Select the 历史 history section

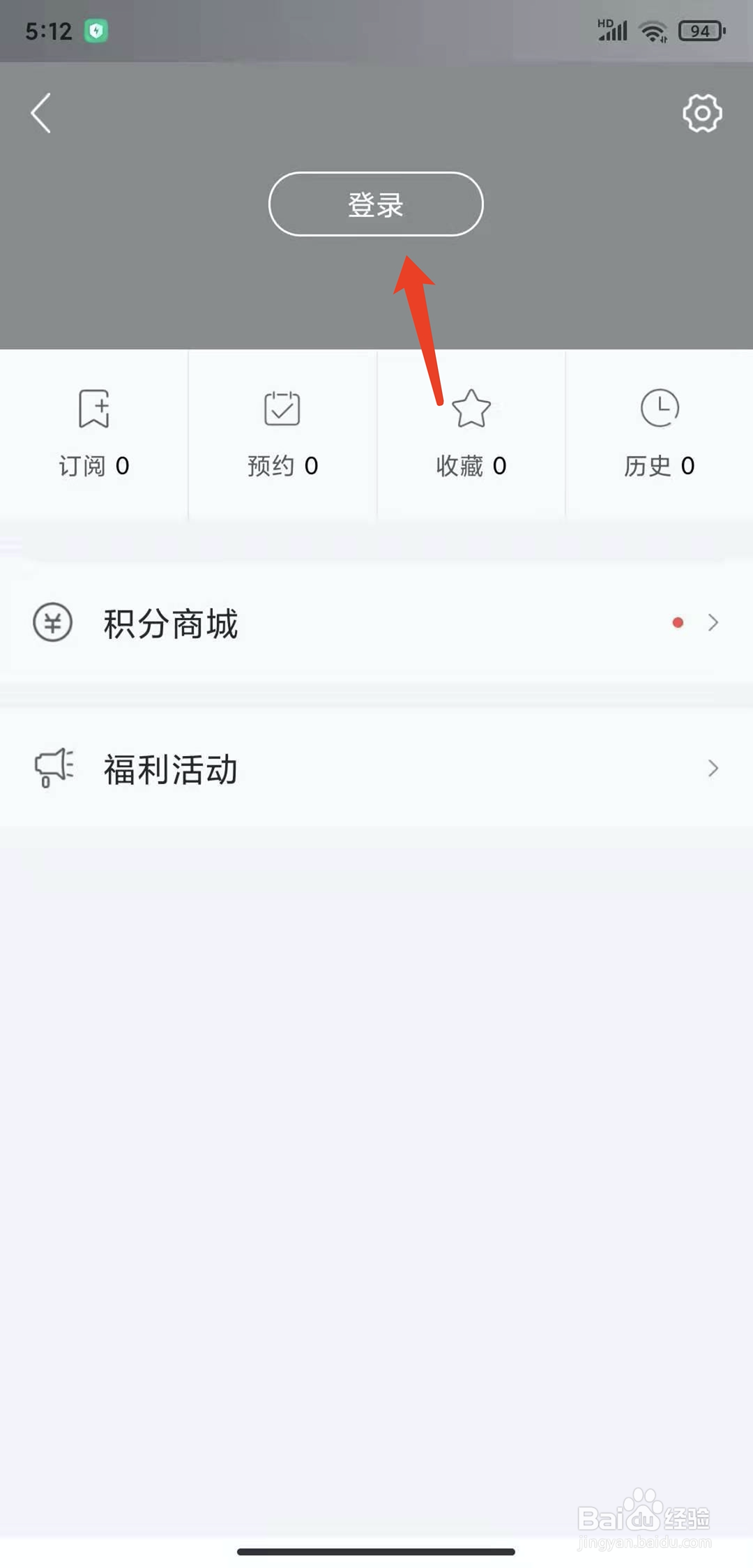[x=660, y=436]
